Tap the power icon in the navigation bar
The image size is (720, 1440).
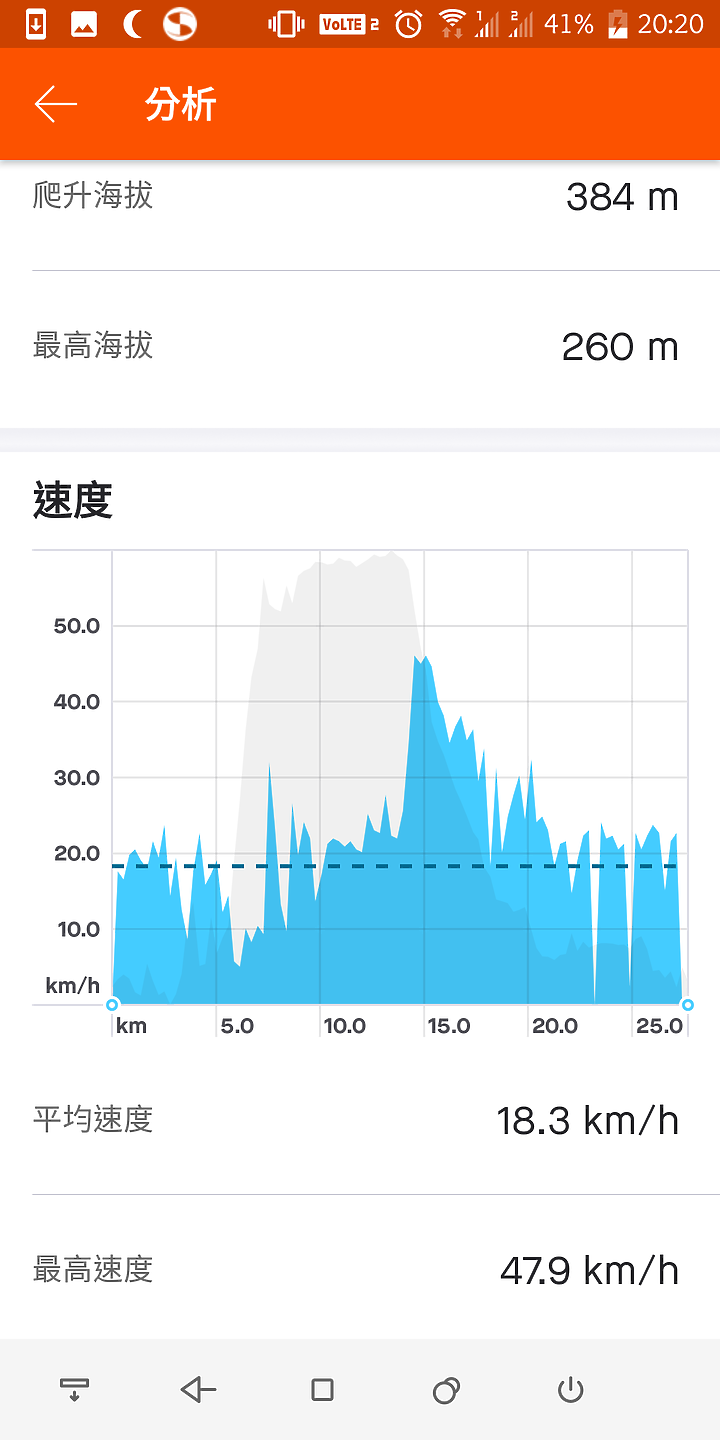pyautogui.click(x=570, y=1389)
